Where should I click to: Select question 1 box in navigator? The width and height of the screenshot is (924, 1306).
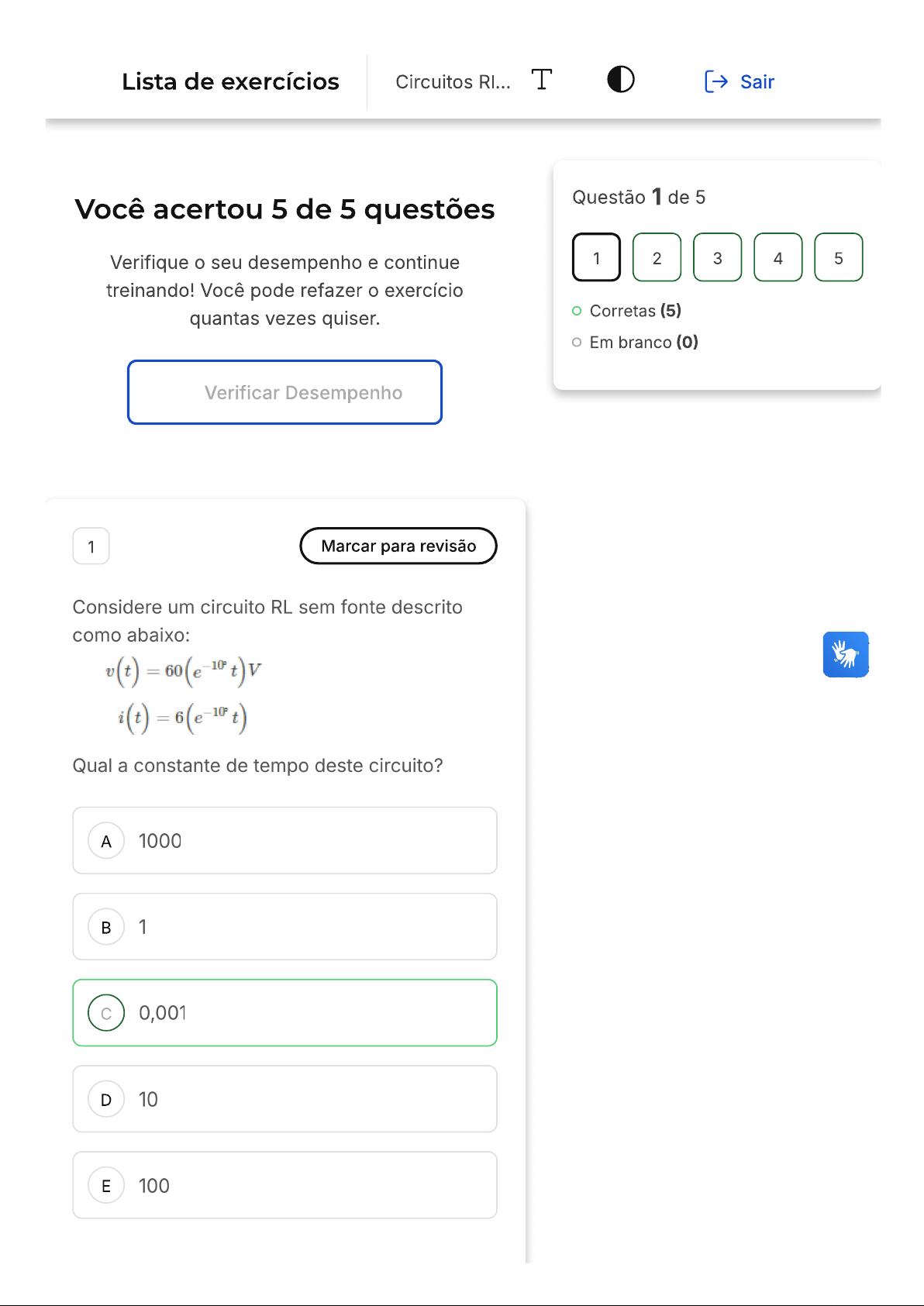[x=596, y=257]
